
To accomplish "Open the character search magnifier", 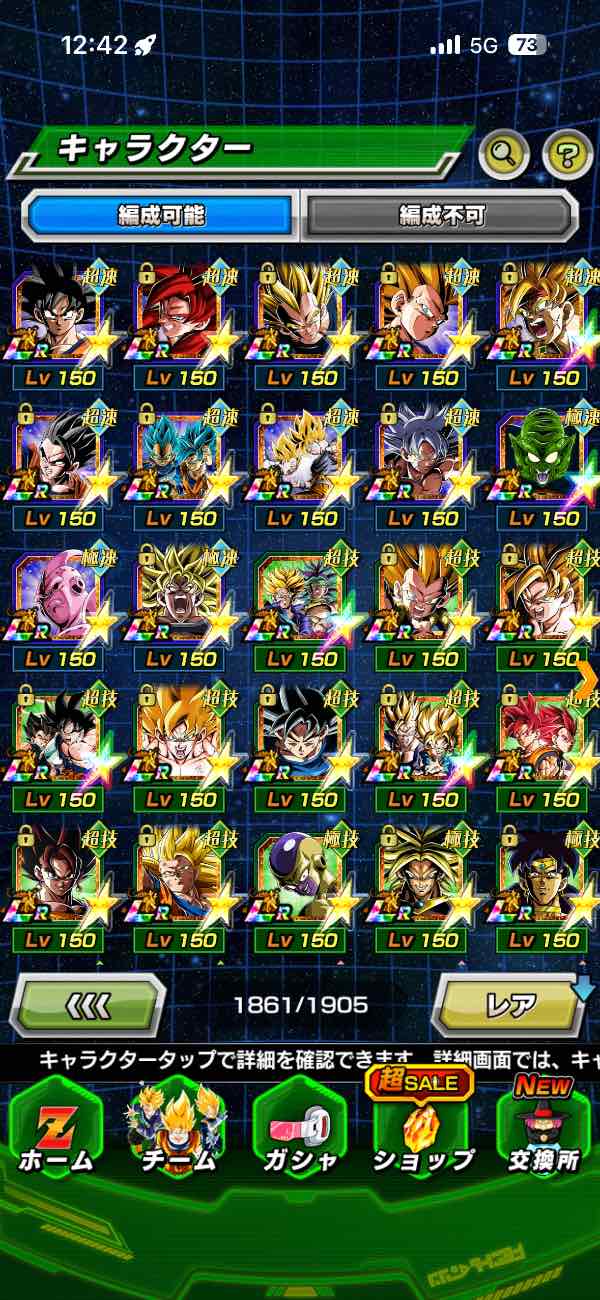I will (505, 154).
